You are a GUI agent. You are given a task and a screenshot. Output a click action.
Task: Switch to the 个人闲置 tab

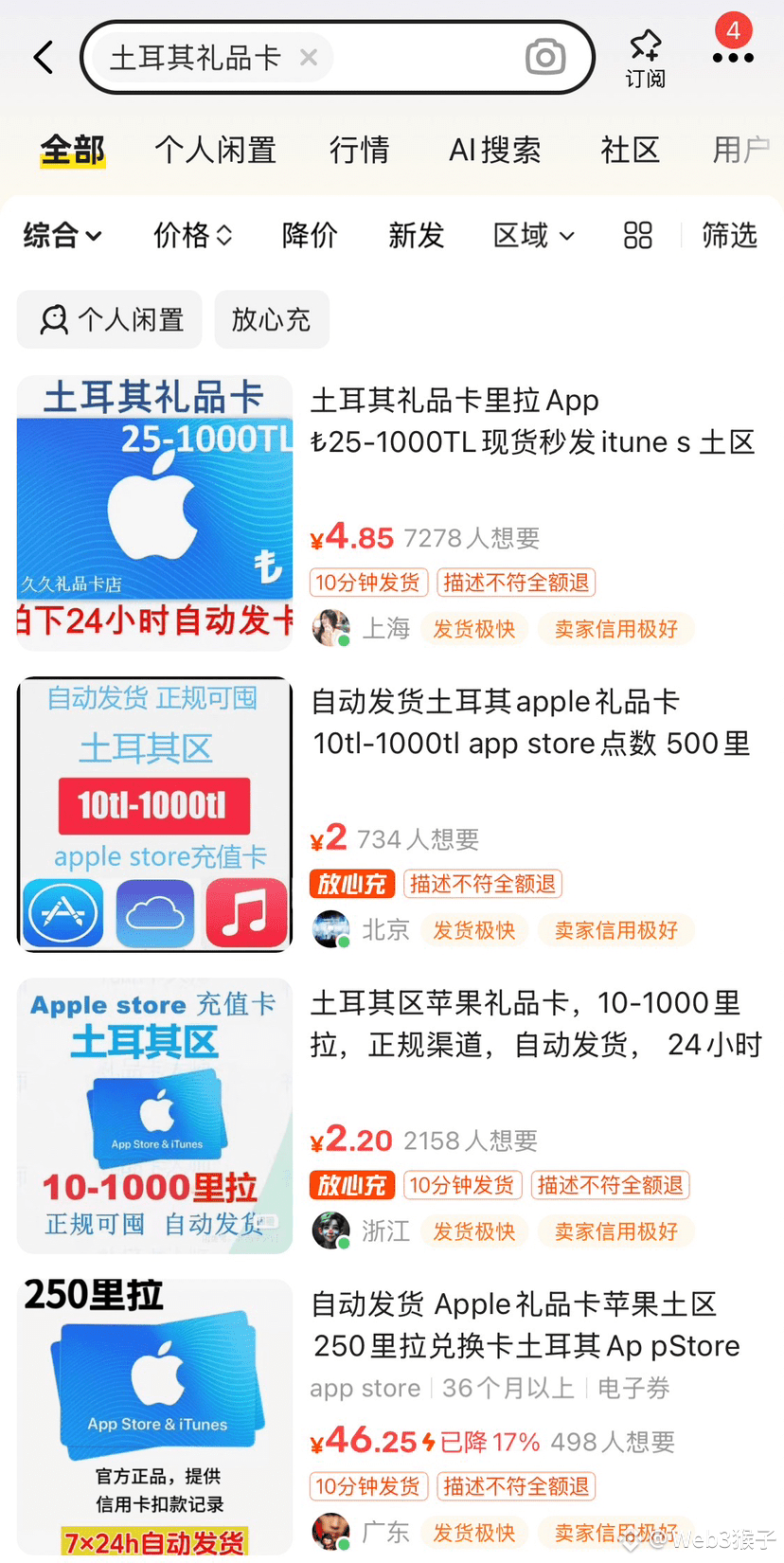(215, 150)
